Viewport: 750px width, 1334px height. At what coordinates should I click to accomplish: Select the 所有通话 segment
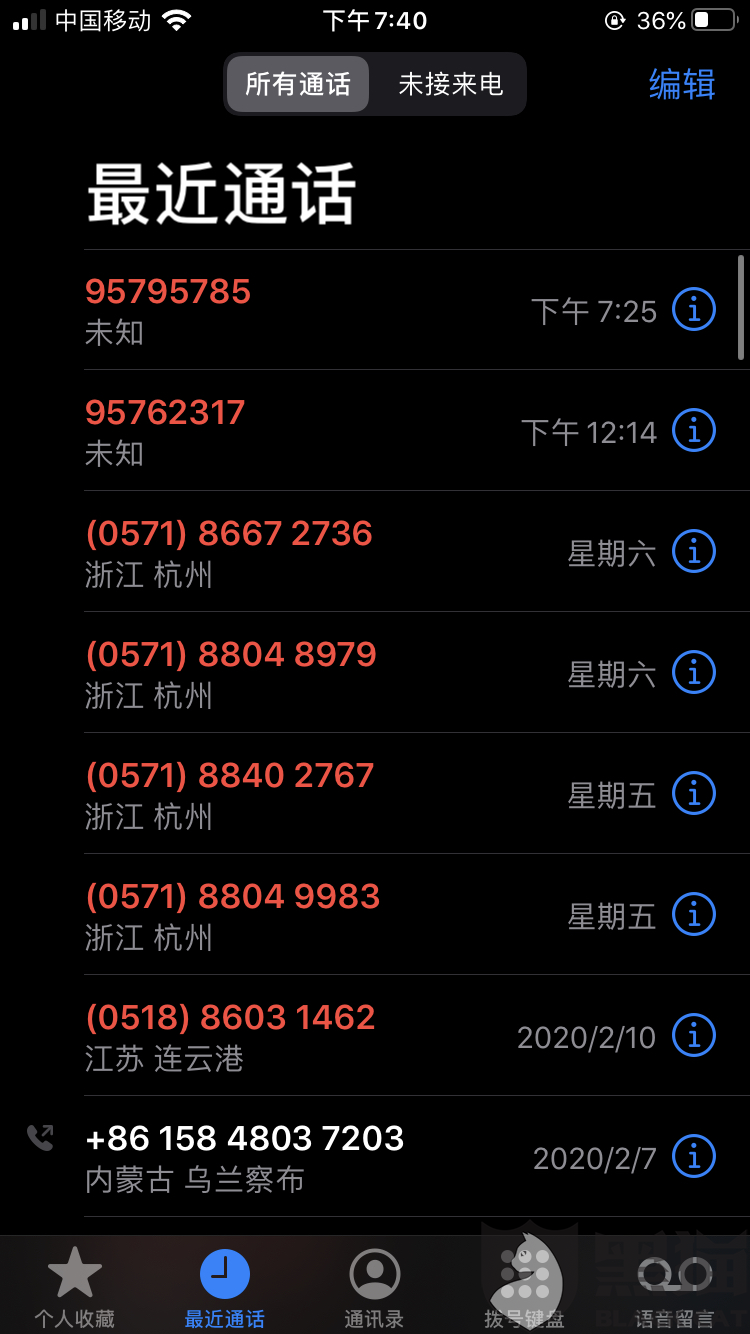298,84
